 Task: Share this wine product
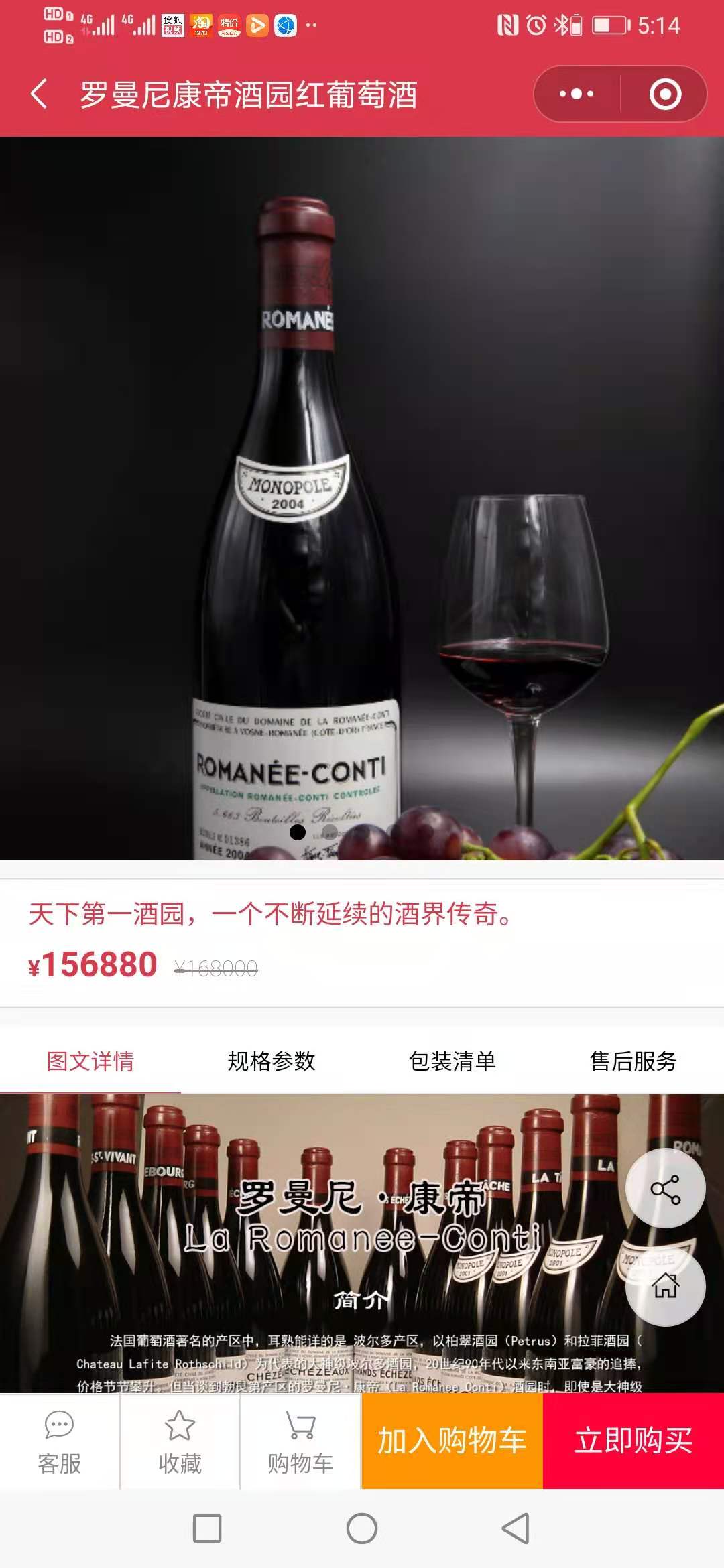click(665, 1189)
